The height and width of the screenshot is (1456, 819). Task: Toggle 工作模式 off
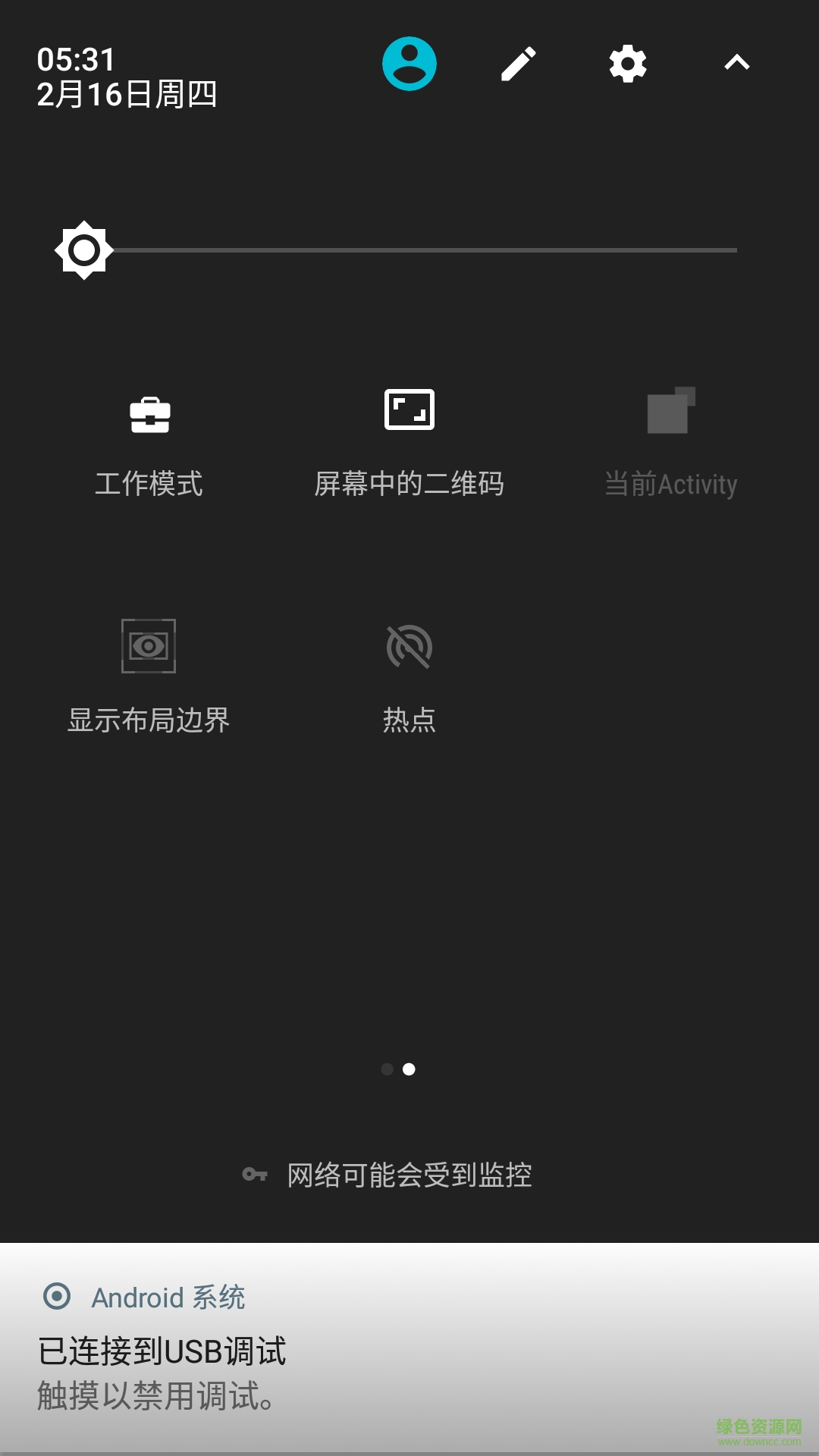pos(149,440)
